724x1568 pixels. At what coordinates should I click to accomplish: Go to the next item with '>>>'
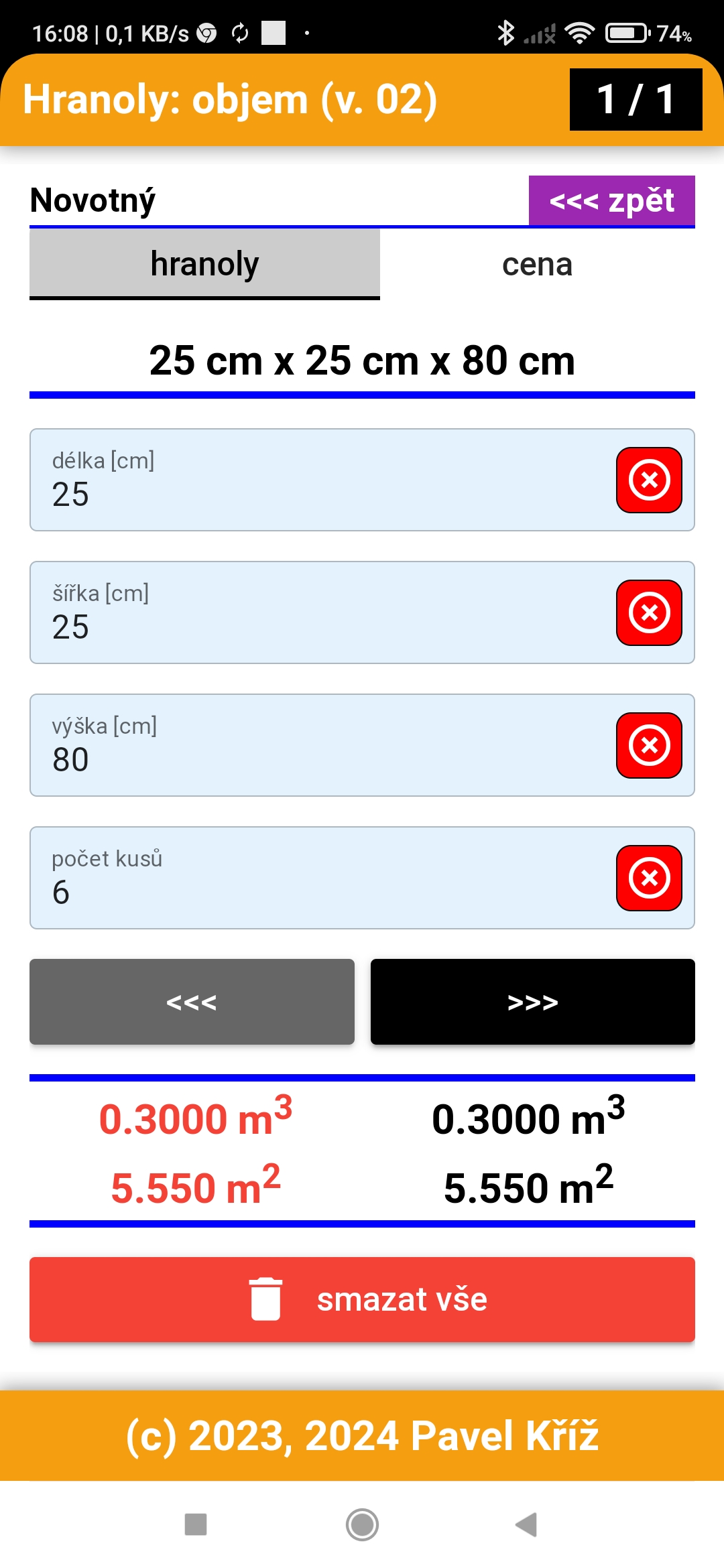(x=532, y=1002)
